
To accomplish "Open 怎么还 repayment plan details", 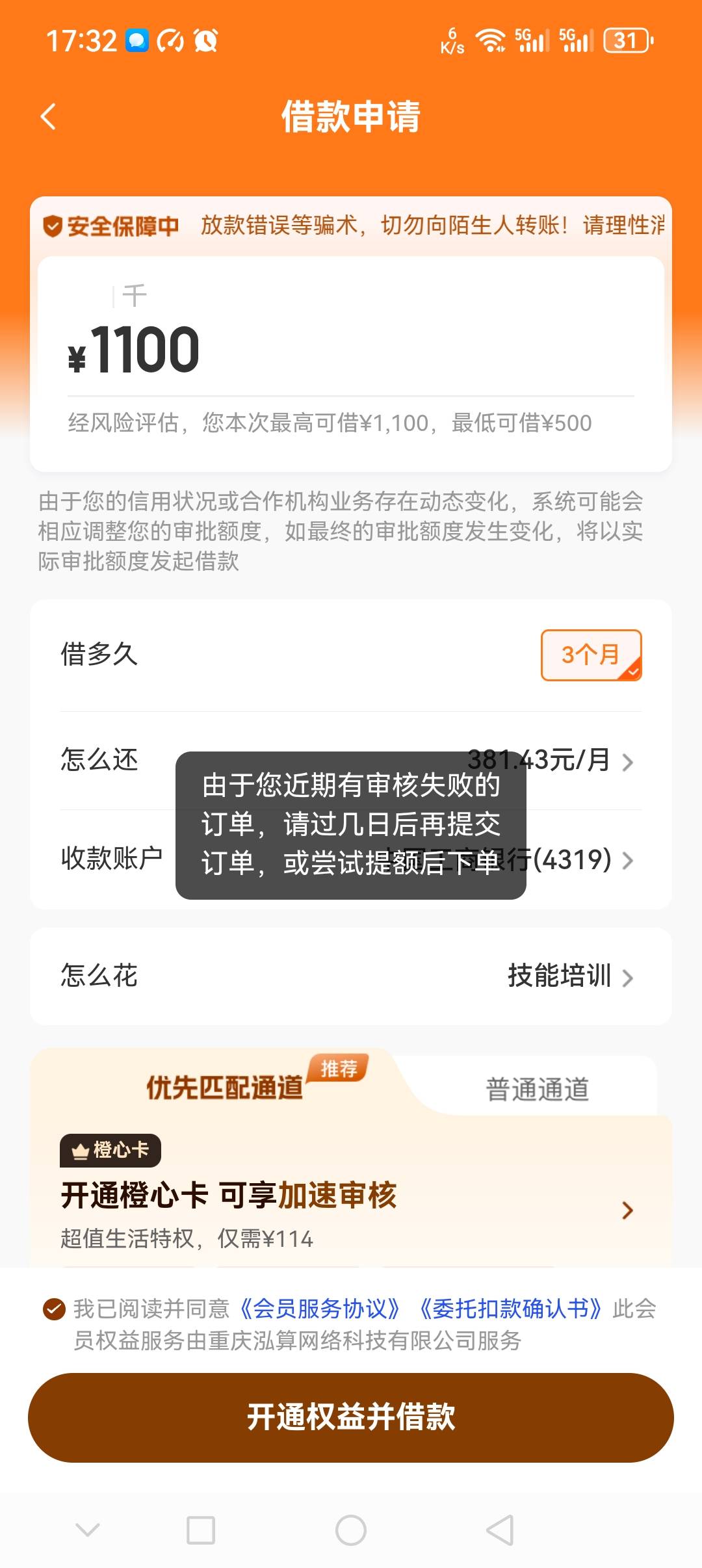I will tap(351, 760).
